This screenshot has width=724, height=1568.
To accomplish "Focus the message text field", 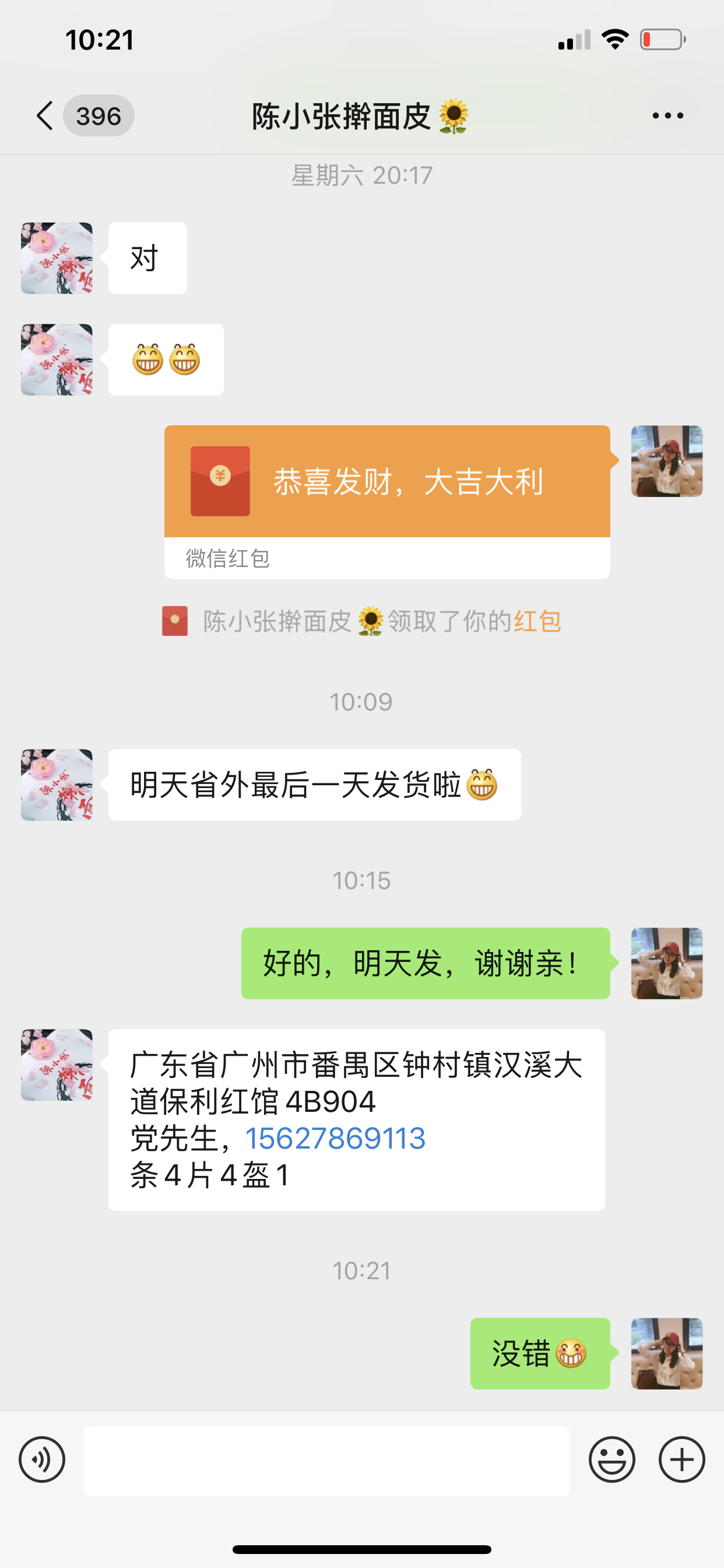I will (x=326, y=1460).
